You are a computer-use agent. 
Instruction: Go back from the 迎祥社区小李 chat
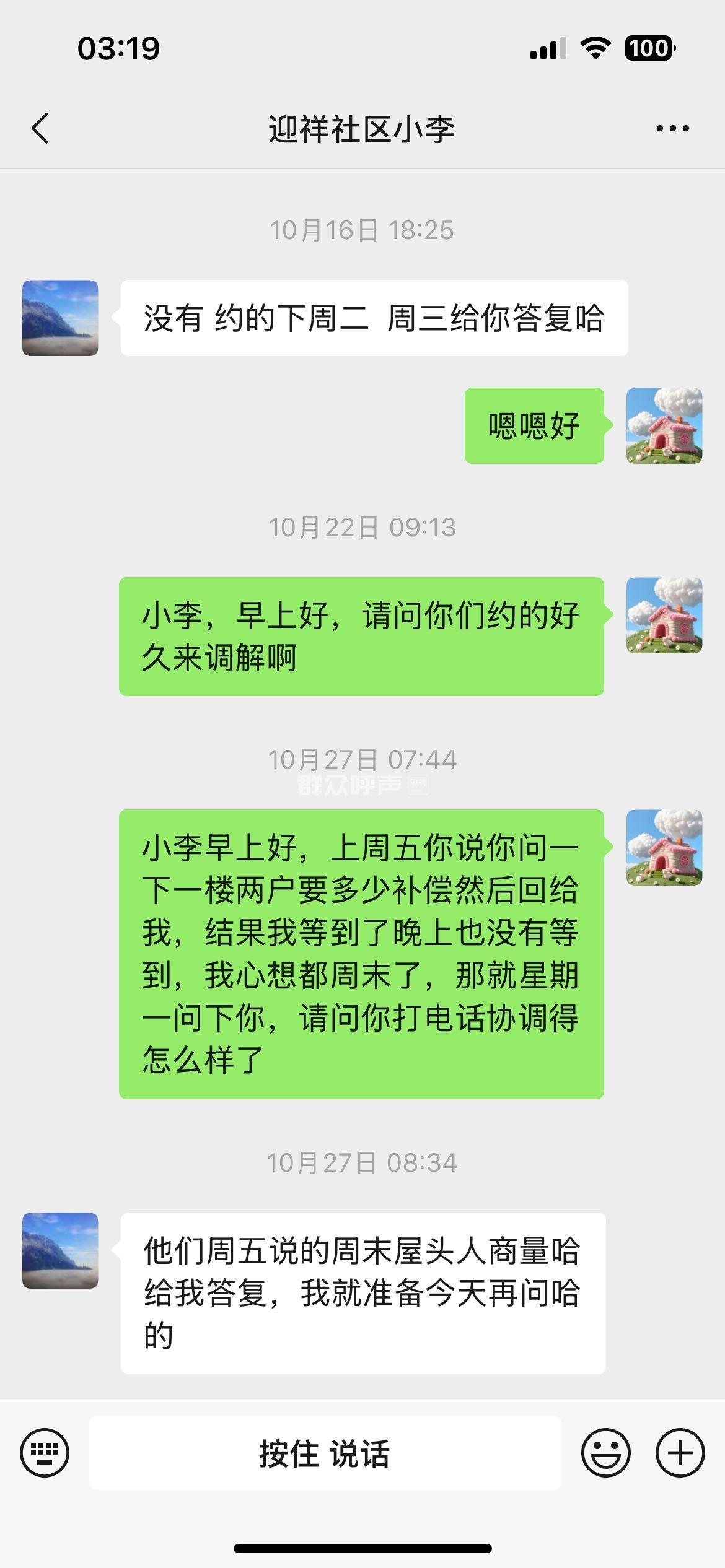point(40,129)
